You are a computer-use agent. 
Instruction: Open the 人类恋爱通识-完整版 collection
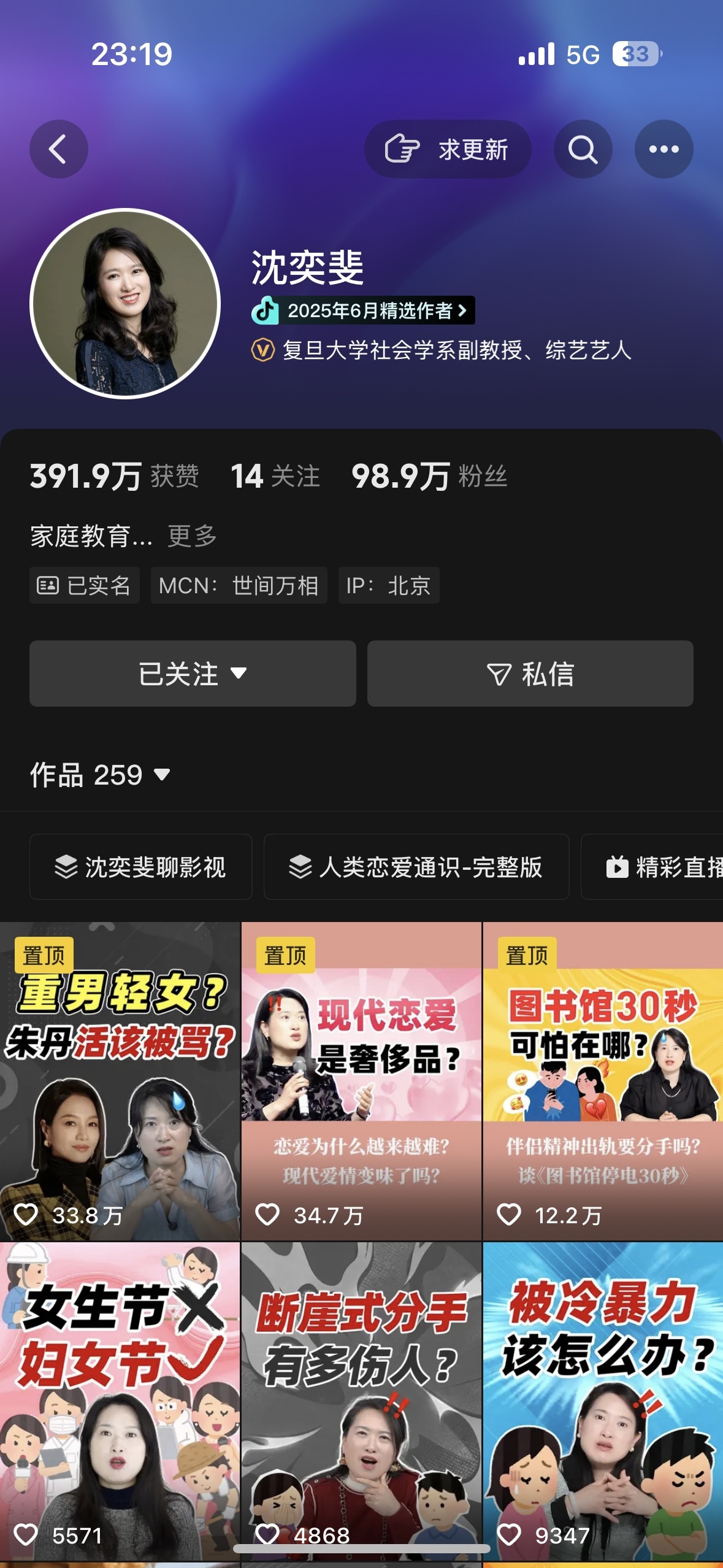[x=416, y=867]
